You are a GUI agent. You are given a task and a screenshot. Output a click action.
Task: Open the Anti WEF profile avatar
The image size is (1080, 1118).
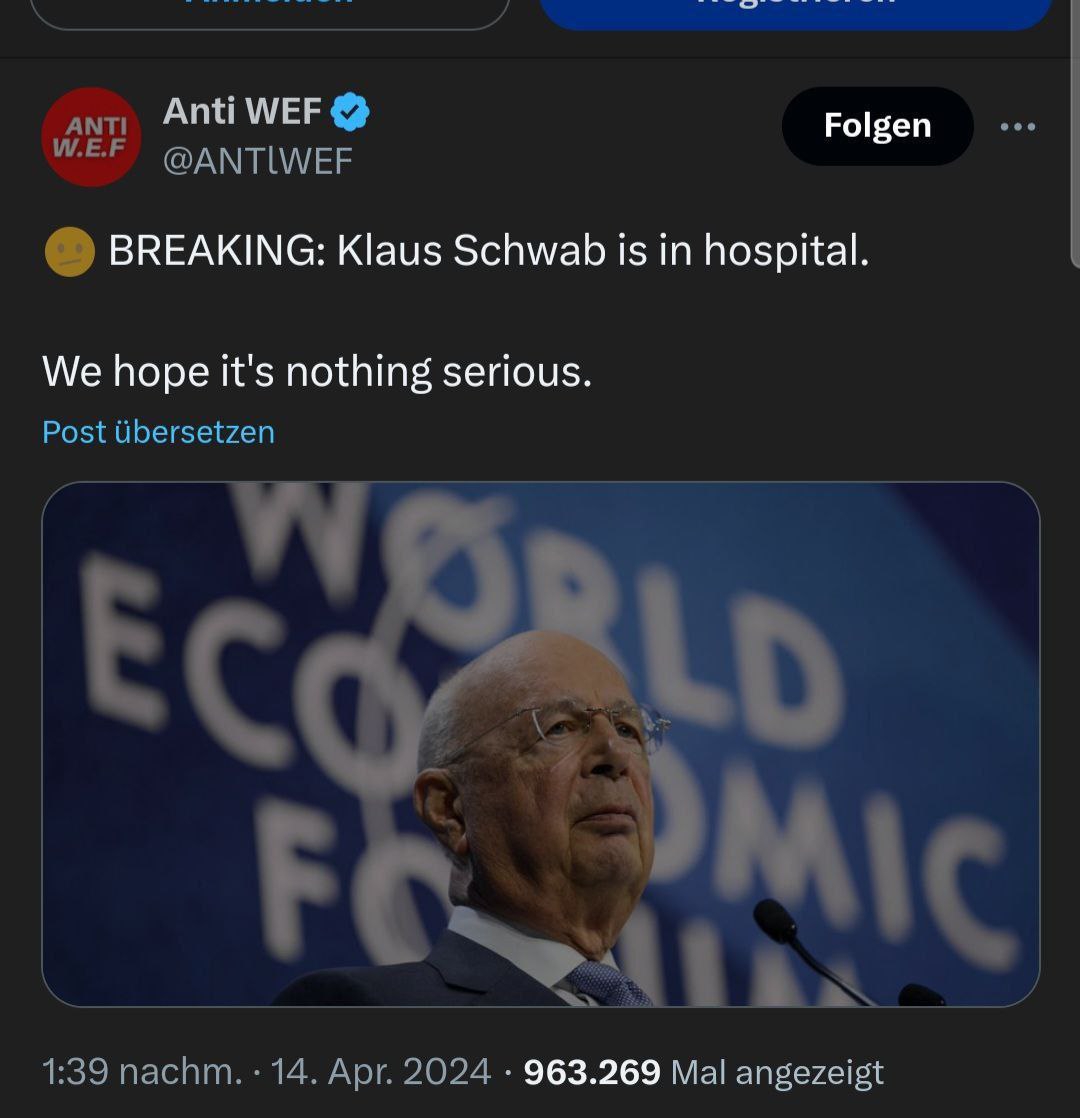pos(91,137)
